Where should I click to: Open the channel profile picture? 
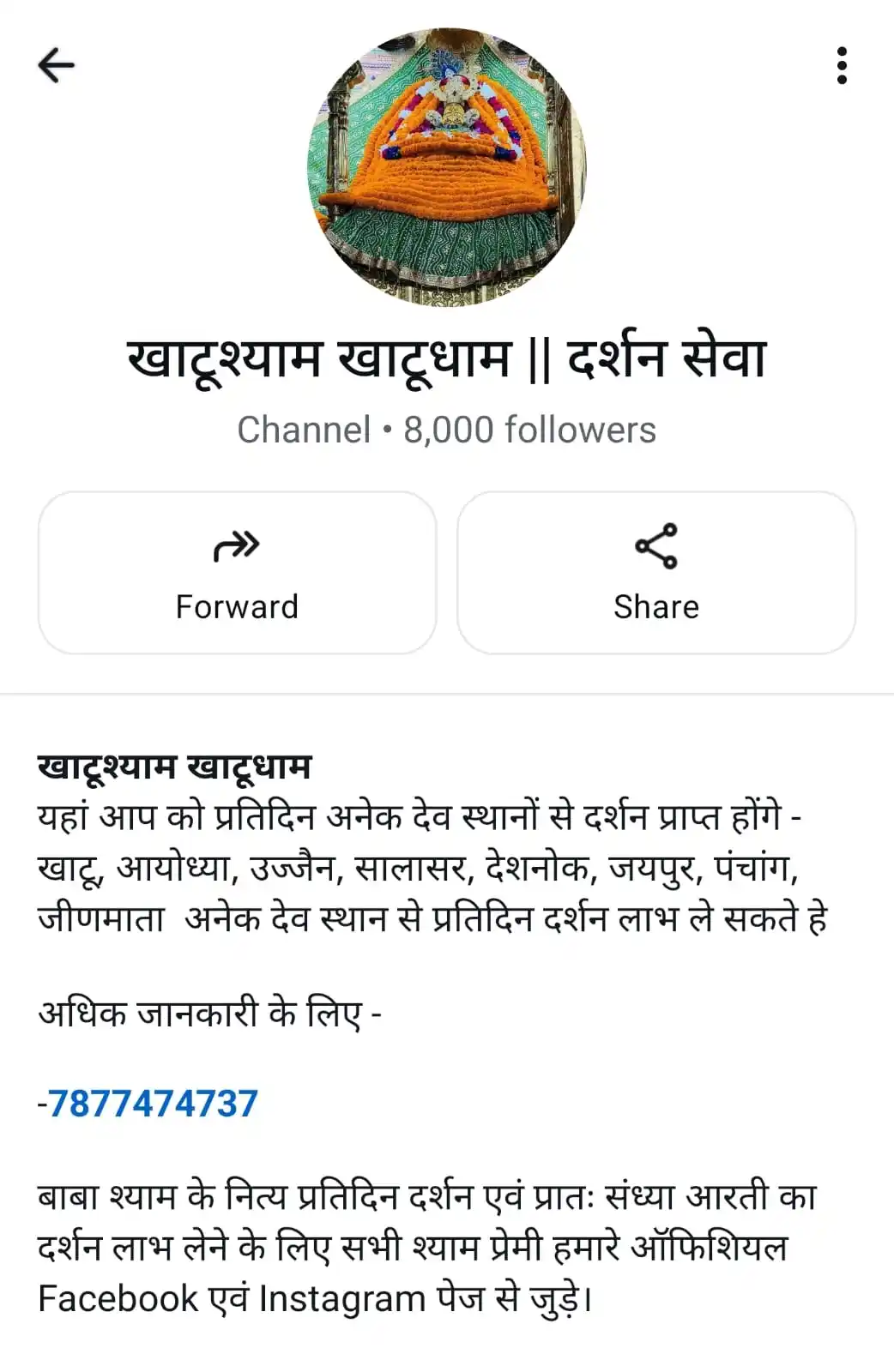click(x=447, y=165)
